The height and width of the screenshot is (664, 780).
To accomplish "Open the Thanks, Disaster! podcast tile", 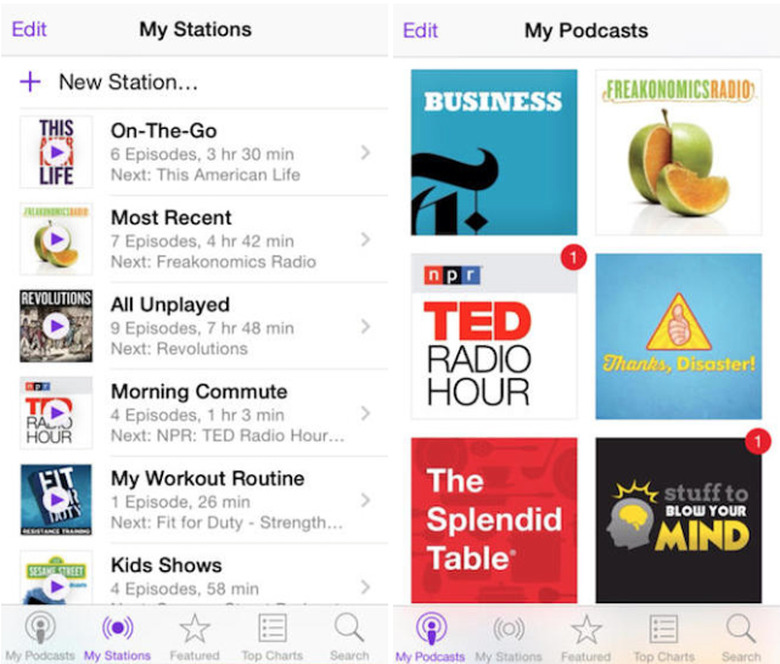I will (678, 336).
